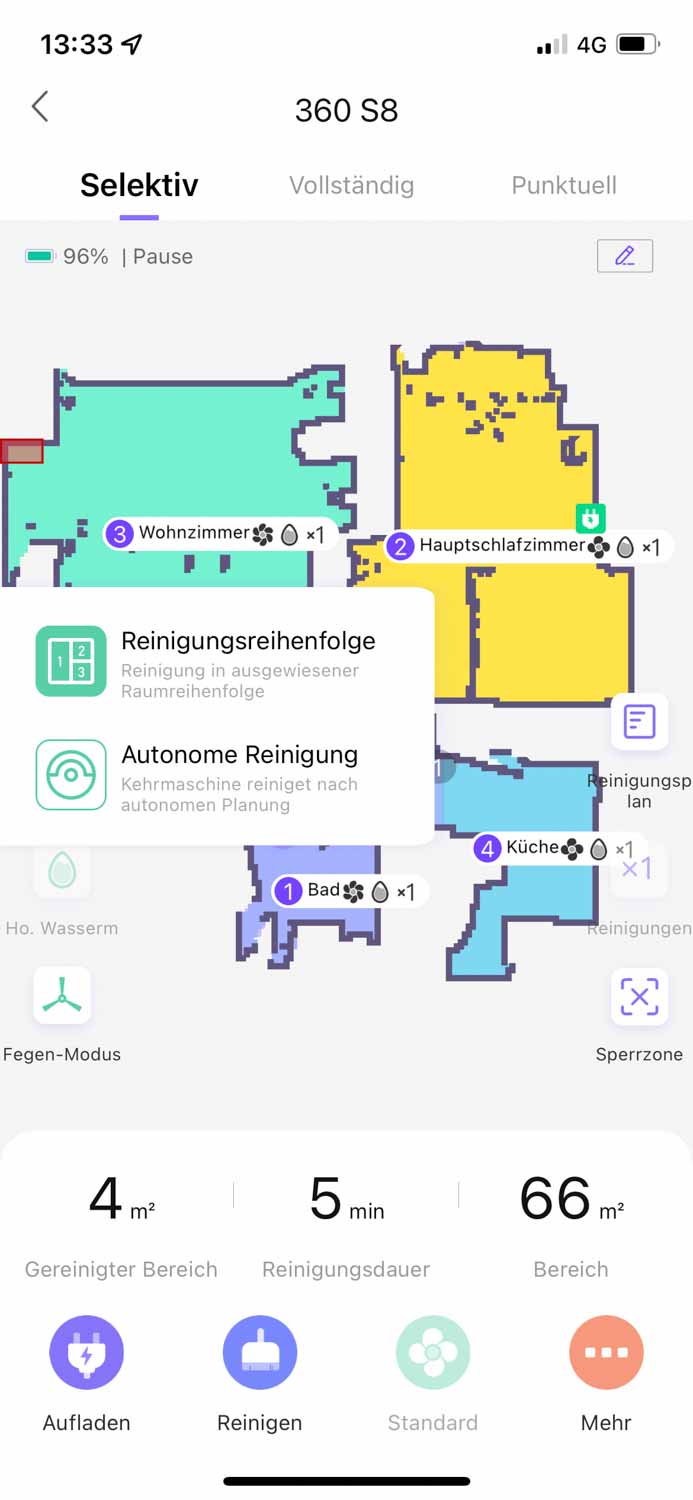
Task: Select the Wohnzimmer room label
Action: click(194, 533)
